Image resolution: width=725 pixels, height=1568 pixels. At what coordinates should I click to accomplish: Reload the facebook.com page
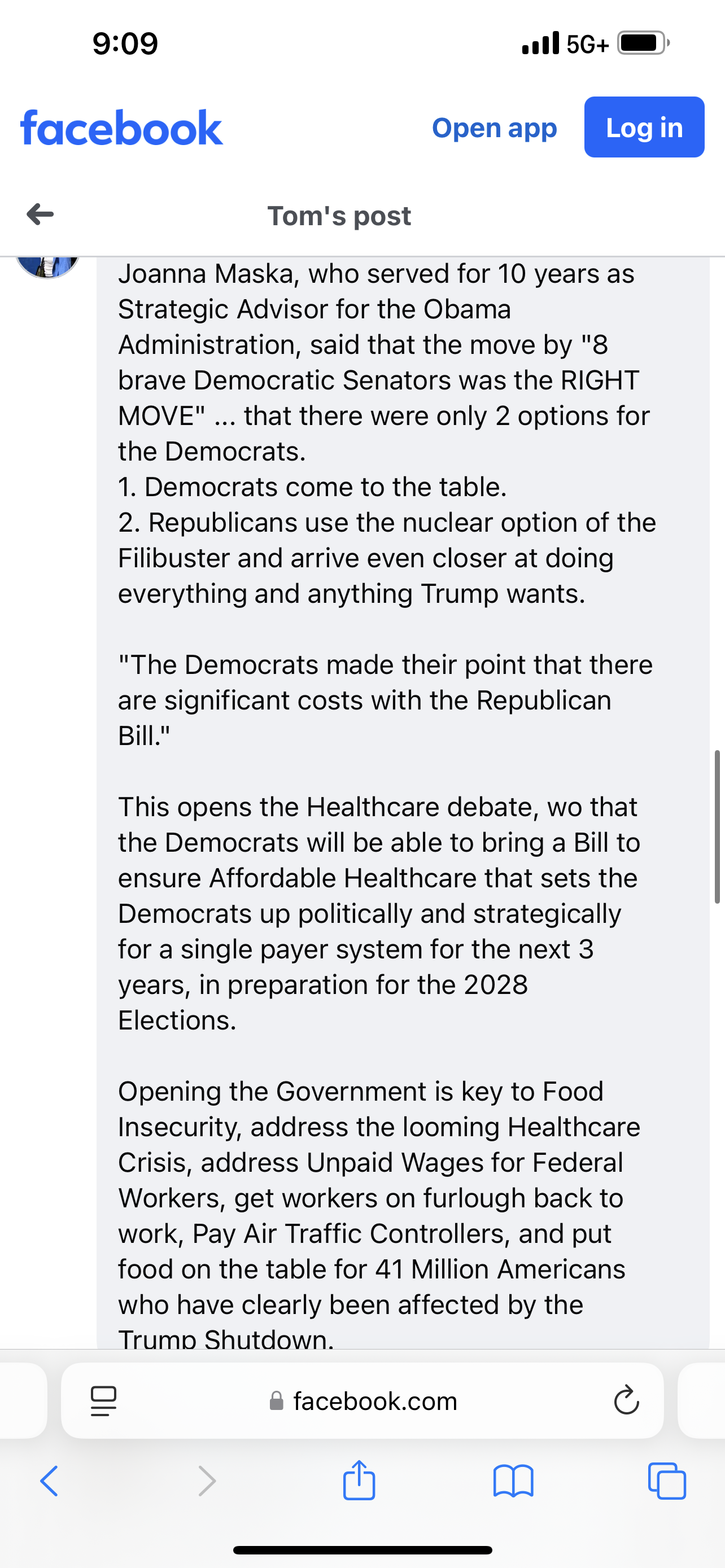coord(626,1400)
